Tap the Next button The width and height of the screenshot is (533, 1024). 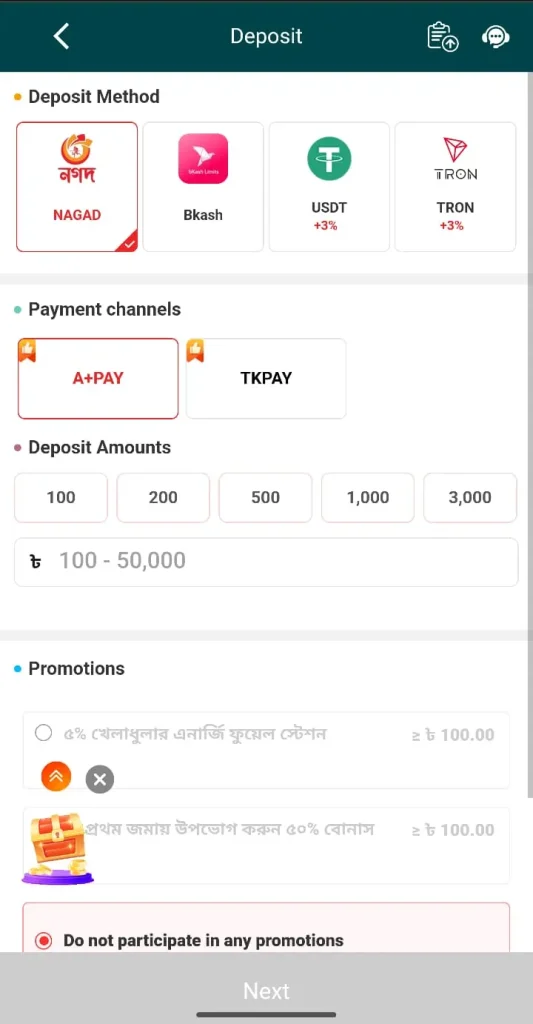coord(266,990)
